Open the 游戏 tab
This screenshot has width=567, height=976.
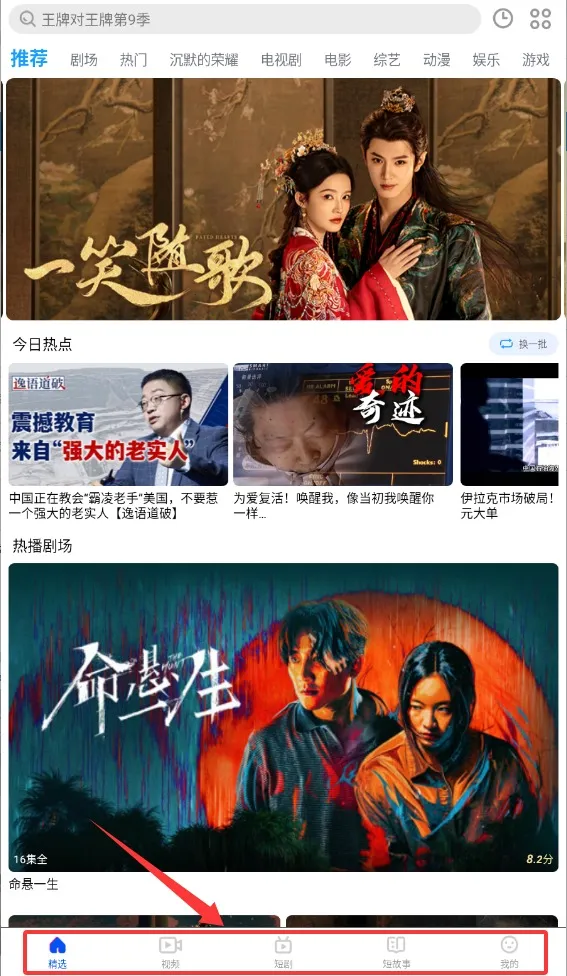pos(536,60)
